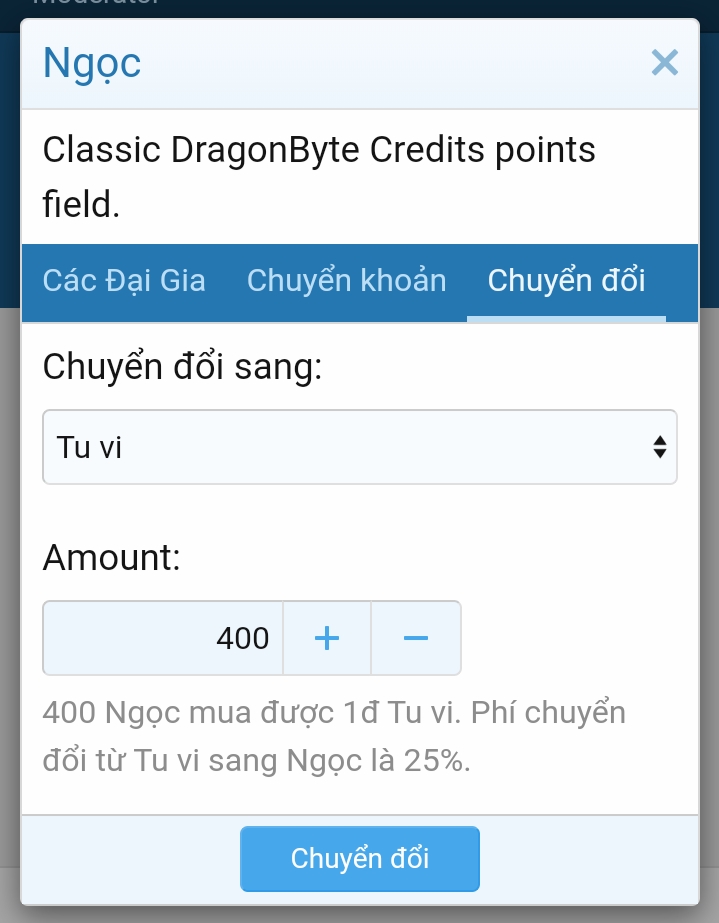
Task: Switch to the Chuyển khoản tab
Action: click(346, 281)
